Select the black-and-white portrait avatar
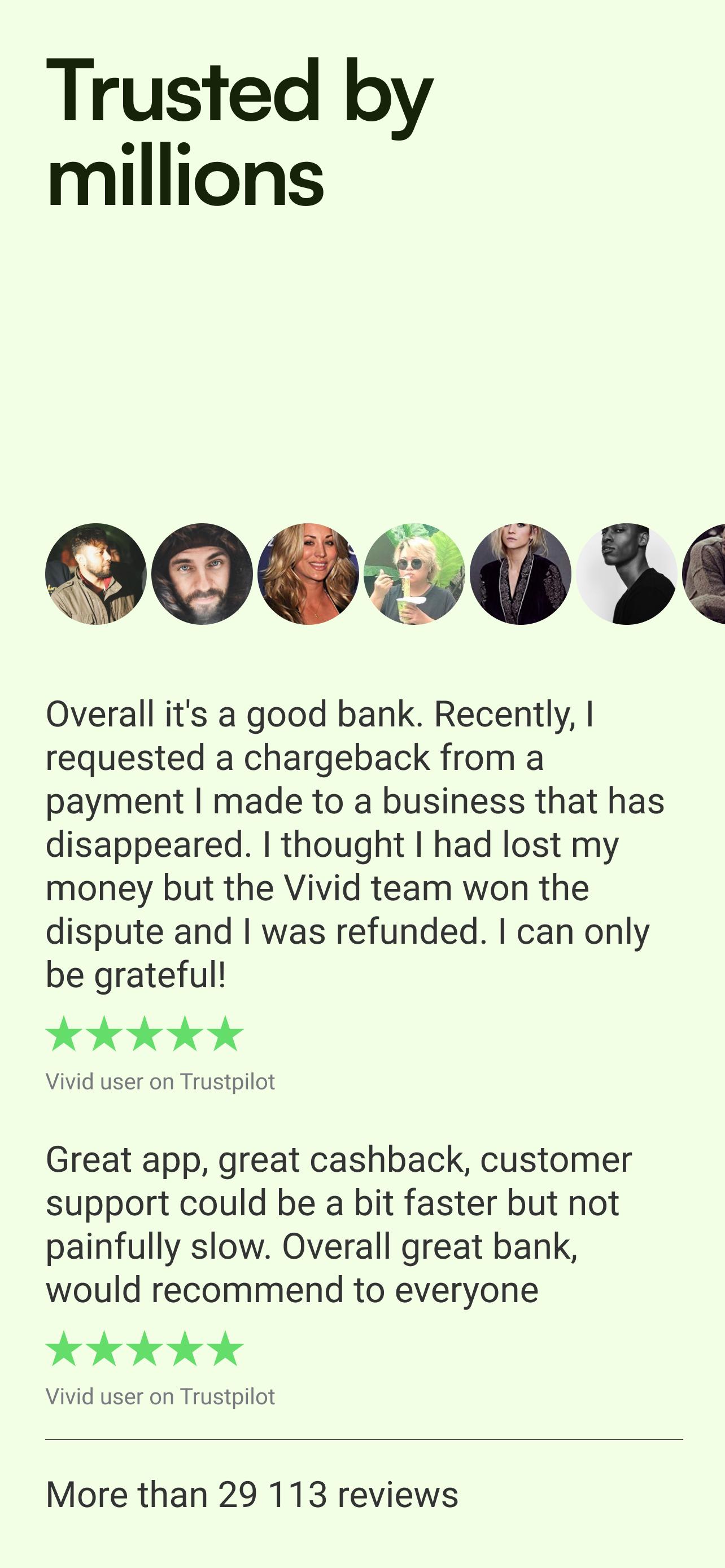 (x=626, y=573)
